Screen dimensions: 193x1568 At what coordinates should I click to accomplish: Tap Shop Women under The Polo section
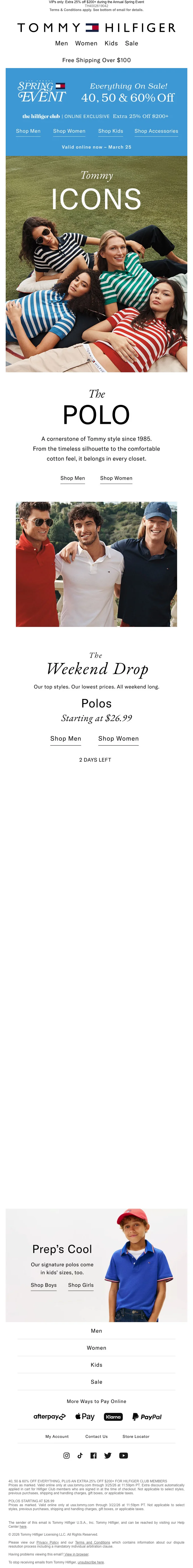point(116,478)
